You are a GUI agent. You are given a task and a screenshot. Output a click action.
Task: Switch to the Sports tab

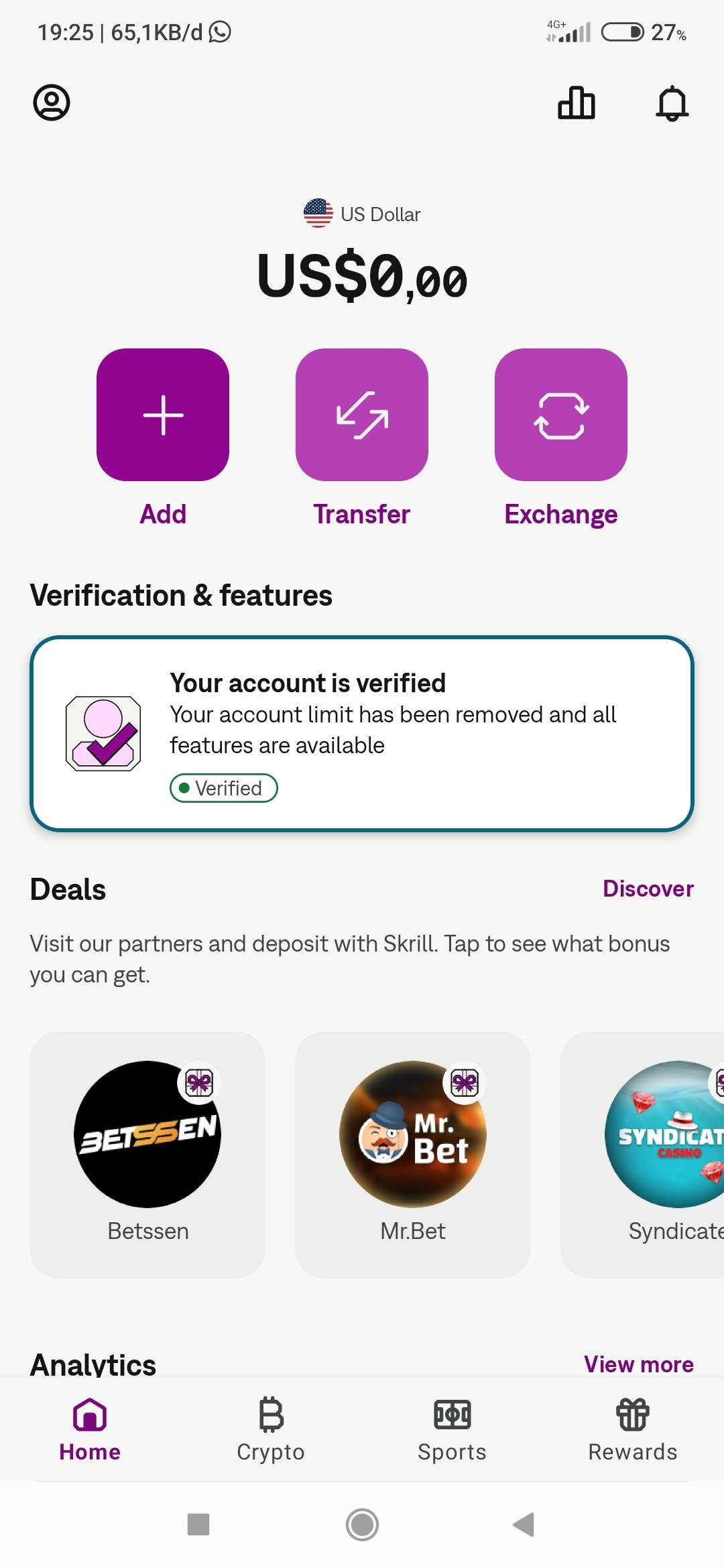(452, 1429)
